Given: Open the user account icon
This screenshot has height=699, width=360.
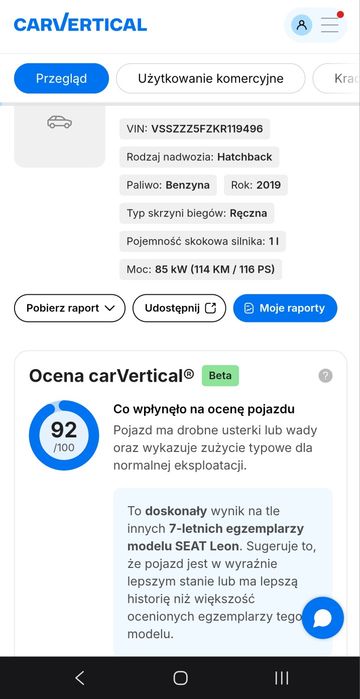Looking at the screenshot, I should [302, 25].
